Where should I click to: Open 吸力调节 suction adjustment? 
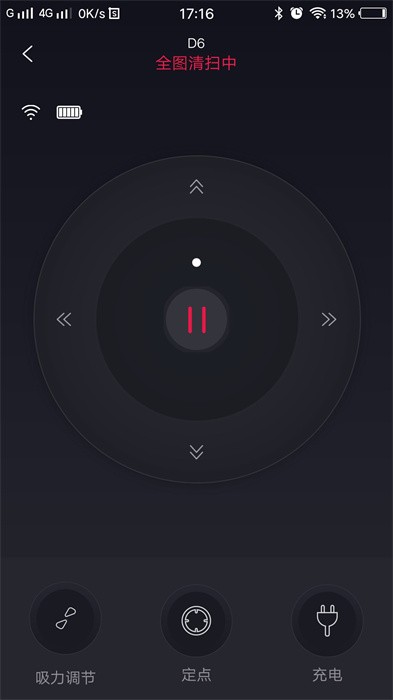pos(66,618)
